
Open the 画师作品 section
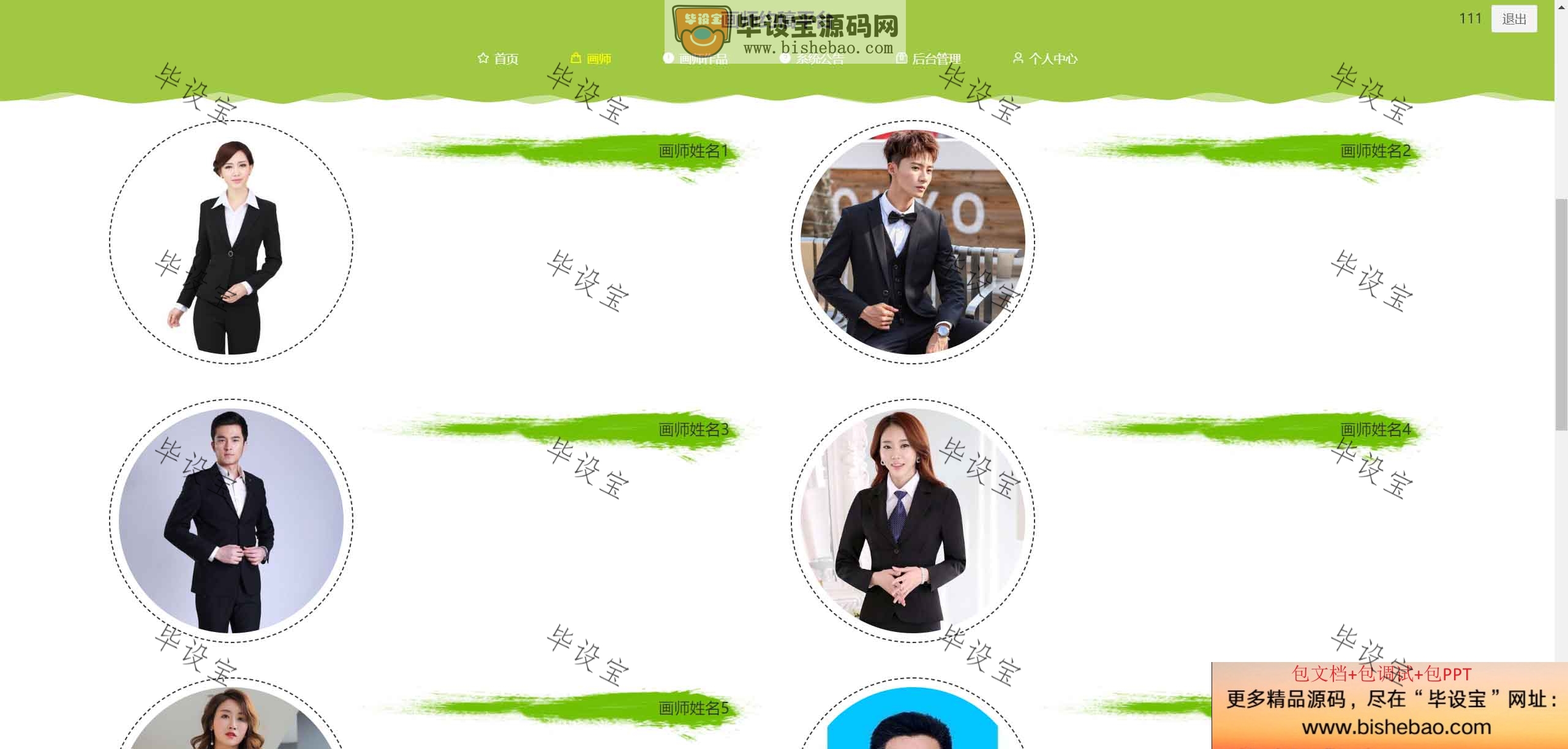pyautogui.click(x=695, y=59)
